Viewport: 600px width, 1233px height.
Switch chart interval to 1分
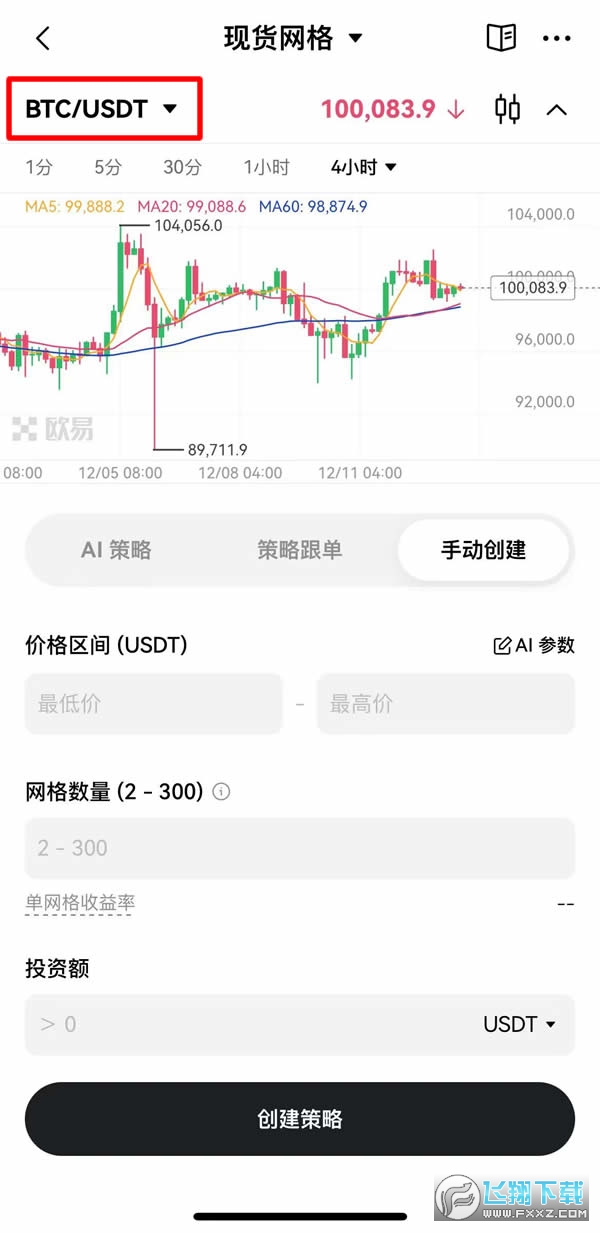point(39,167)
